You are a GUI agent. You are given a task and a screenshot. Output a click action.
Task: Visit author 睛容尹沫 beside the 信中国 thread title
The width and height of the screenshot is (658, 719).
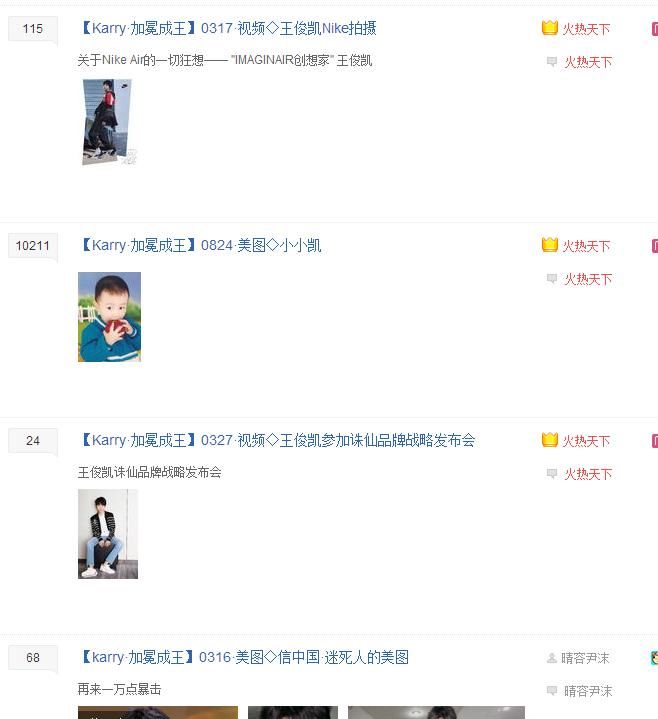(585, 658)
